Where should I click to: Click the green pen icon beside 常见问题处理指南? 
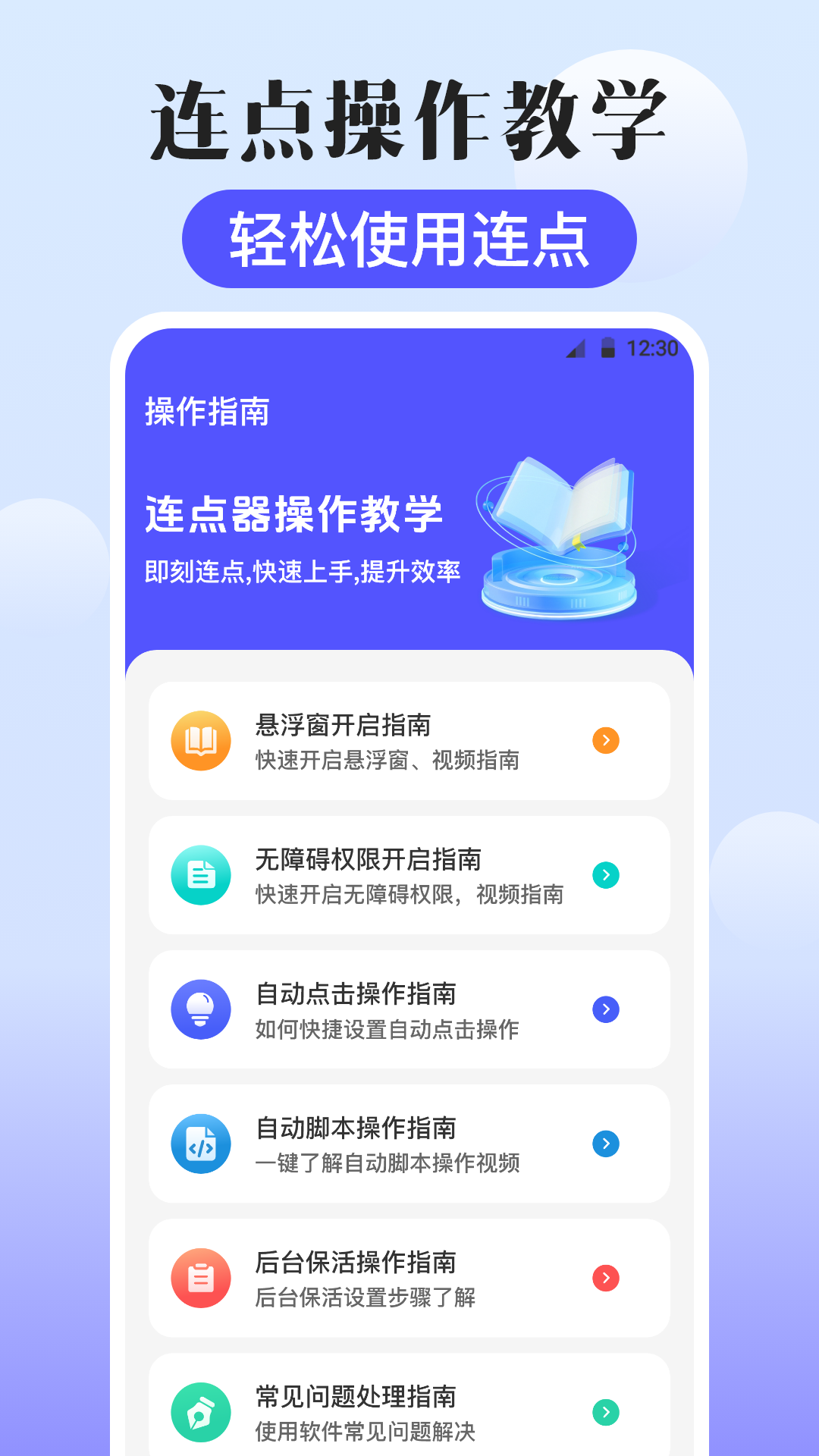[199, 1411]
